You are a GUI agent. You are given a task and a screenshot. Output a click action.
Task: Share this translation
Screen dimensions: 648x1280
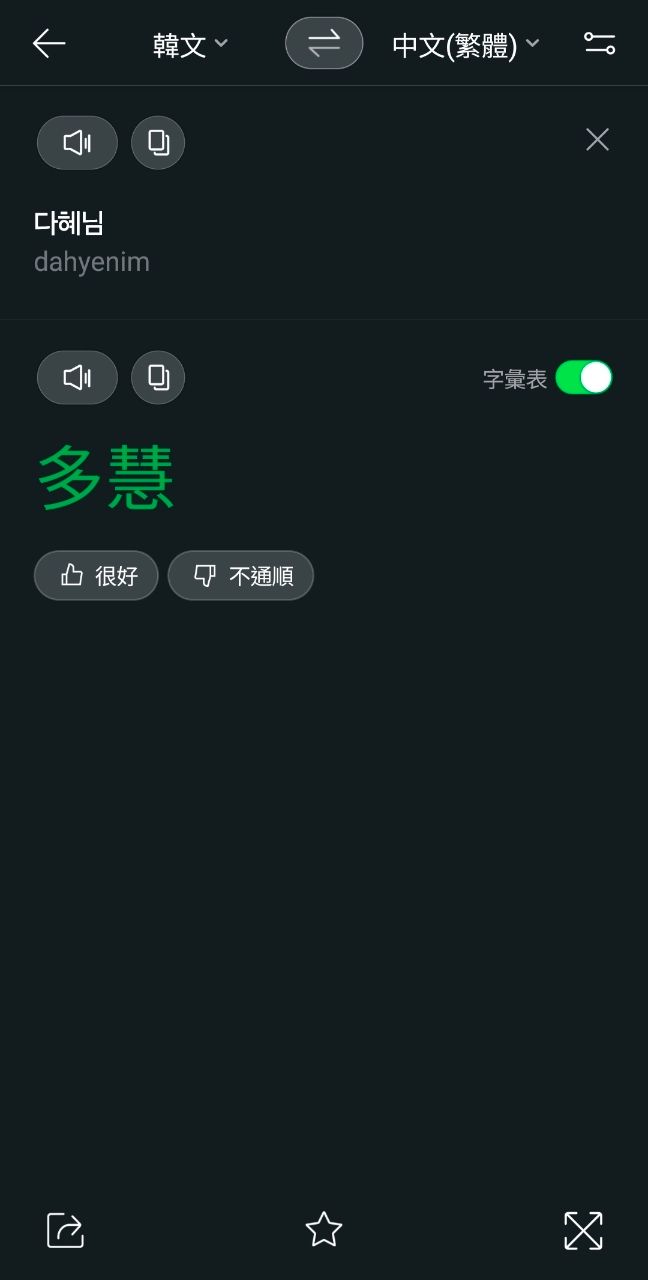[65, 1230]
